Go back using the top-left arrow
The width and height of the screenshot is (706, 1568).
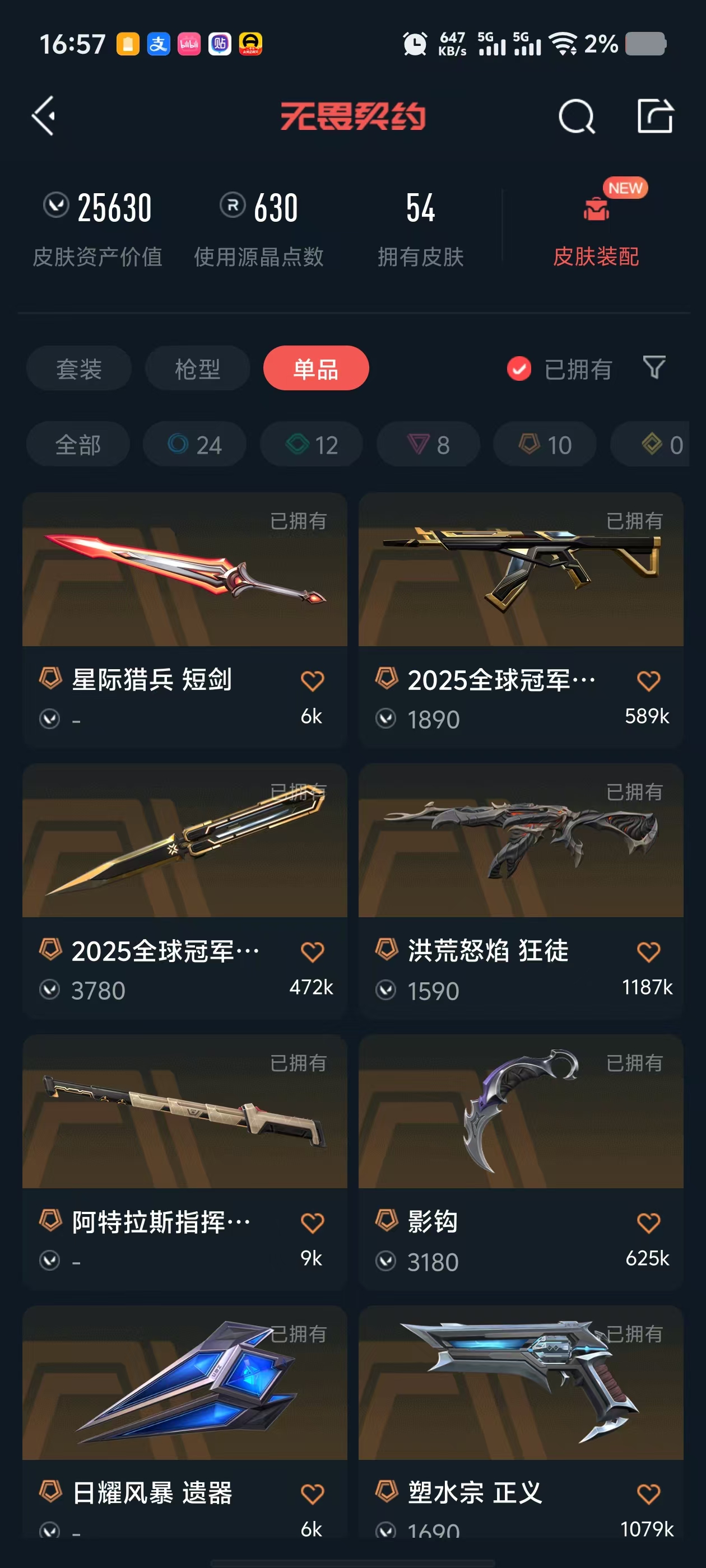[44, 116]
